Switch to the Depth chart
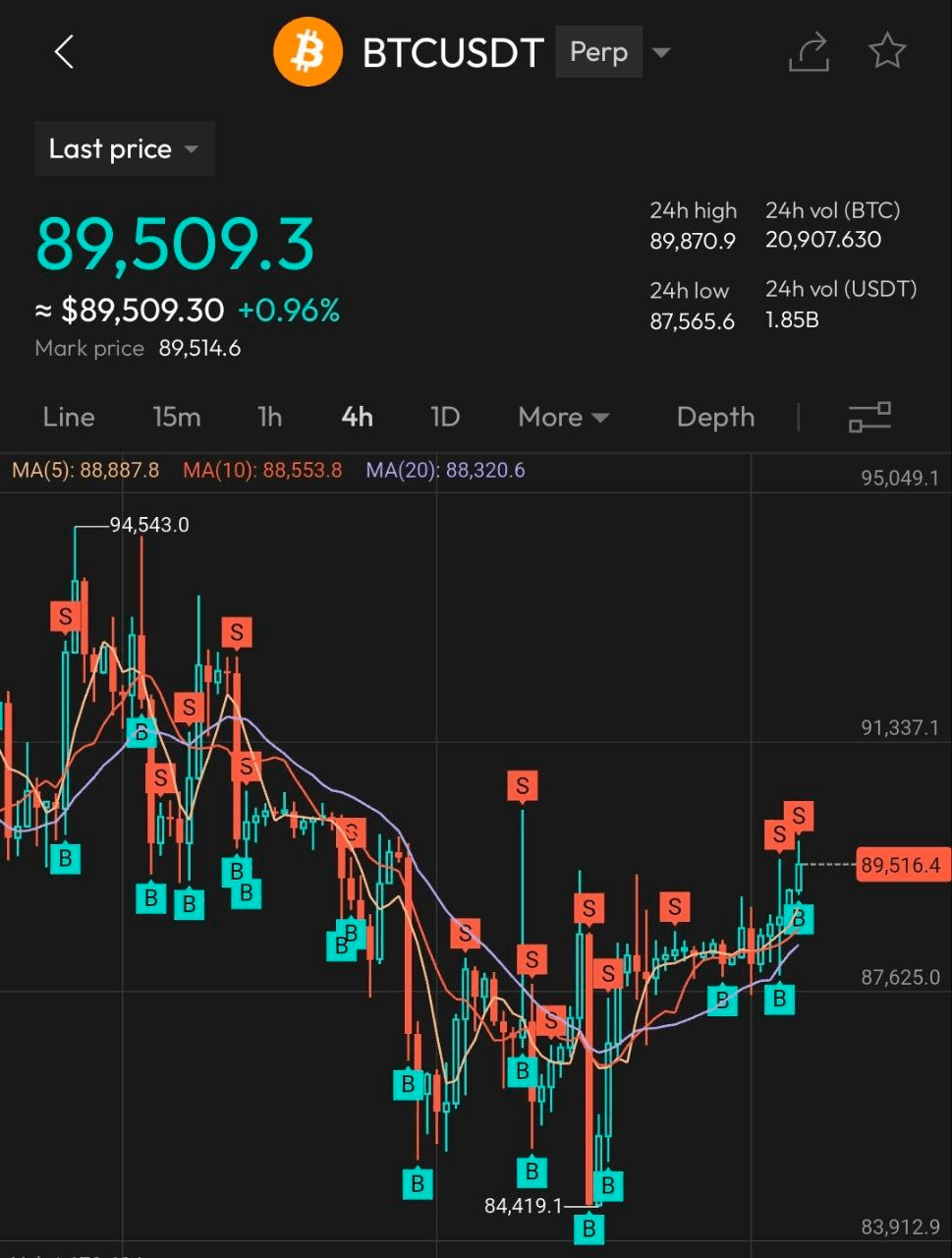The width and height of the screenshot is (952, 1258). pos(715,417)
